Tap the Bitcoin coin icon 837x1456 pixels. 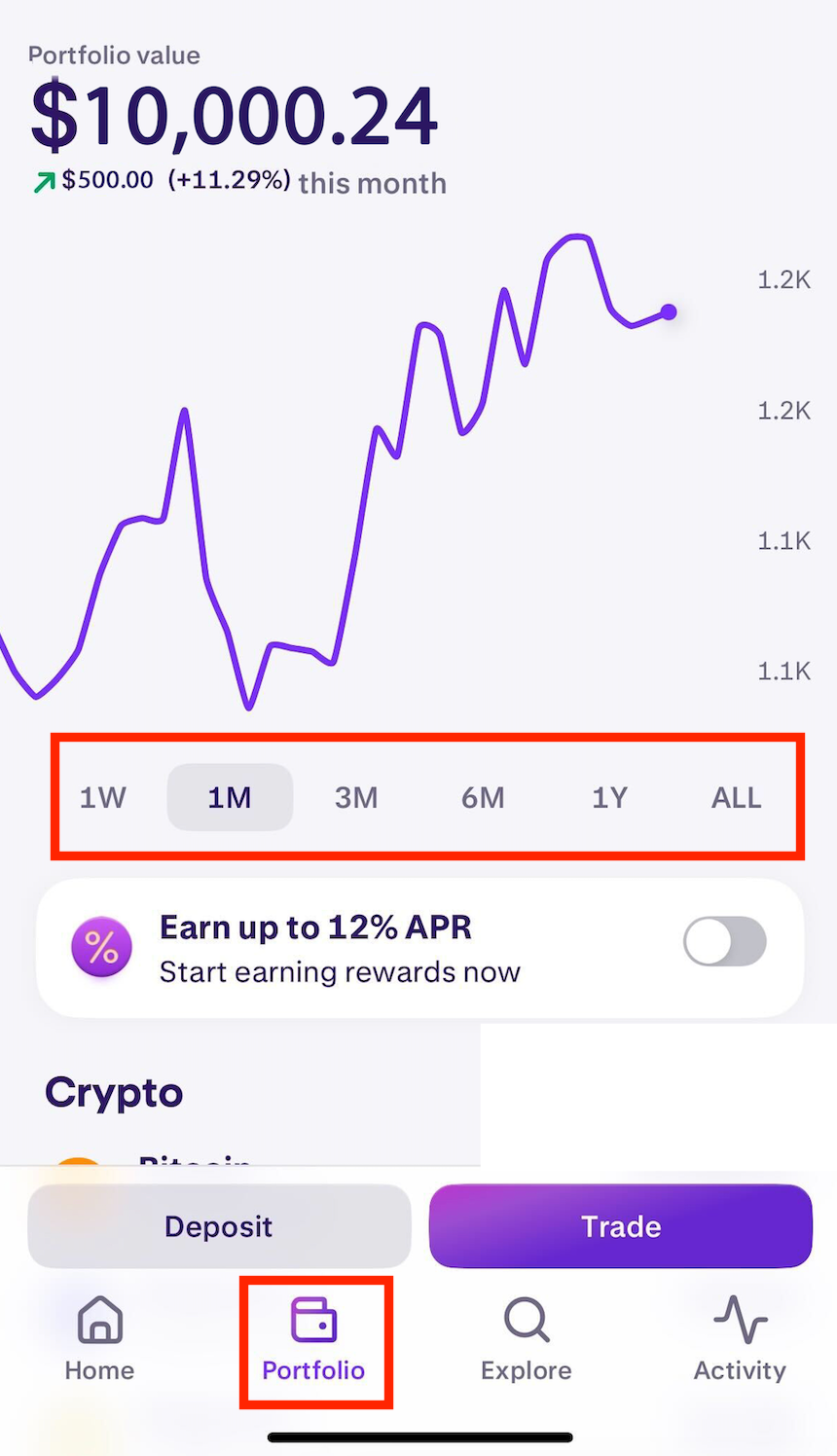(78, 1163)
